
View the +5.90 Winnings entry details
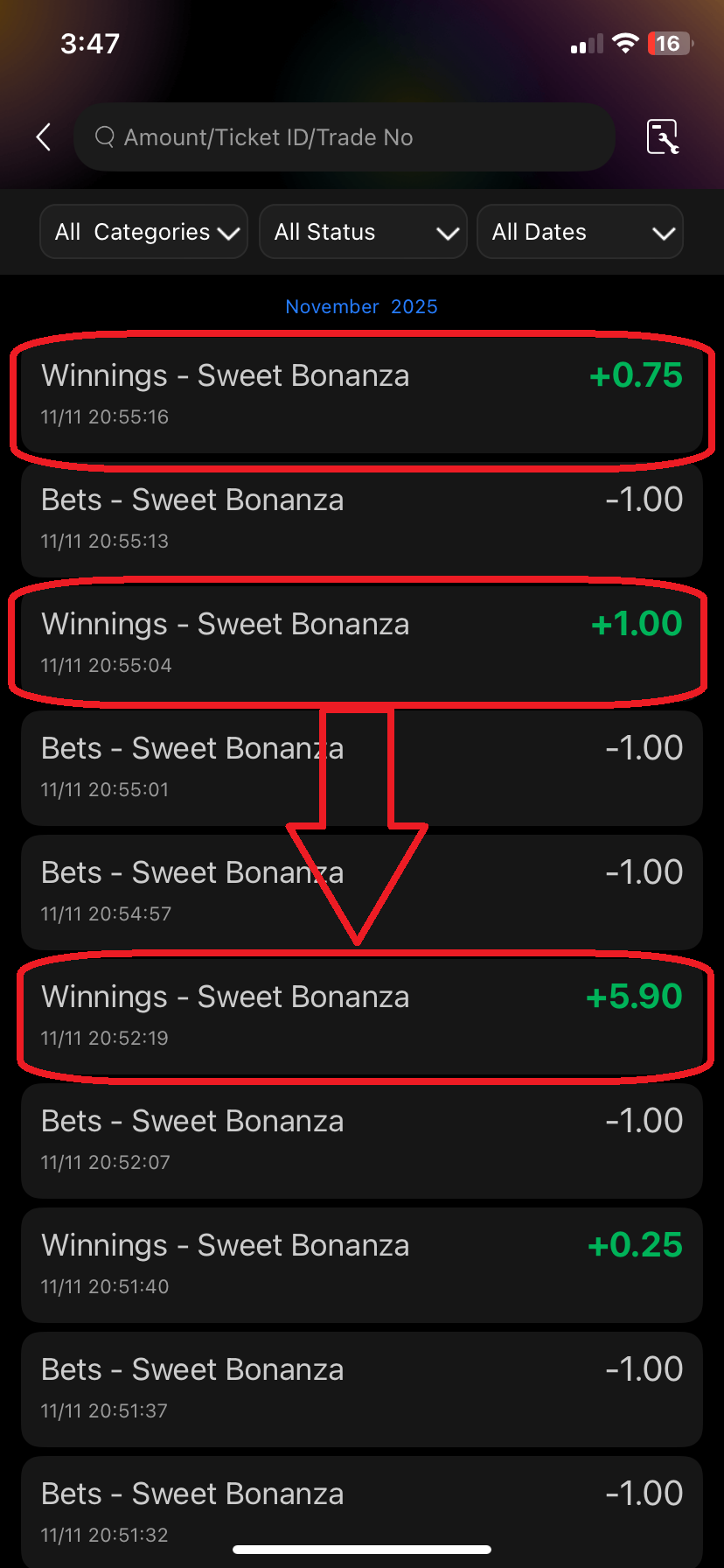point(362,1016)
